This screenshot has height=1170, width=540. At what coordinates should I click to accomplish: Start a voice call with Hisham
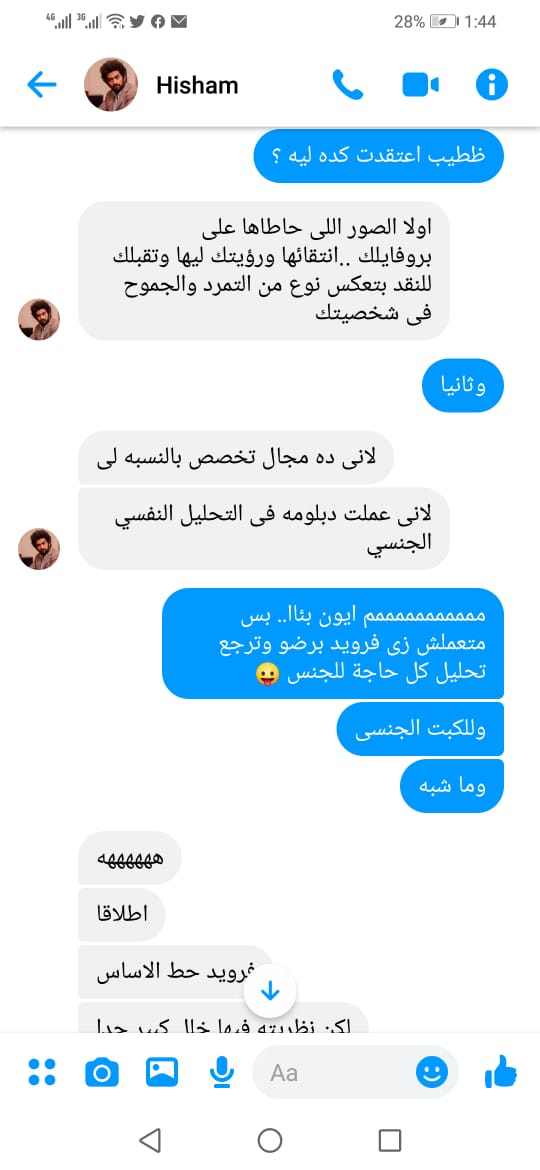coord(348,85)
